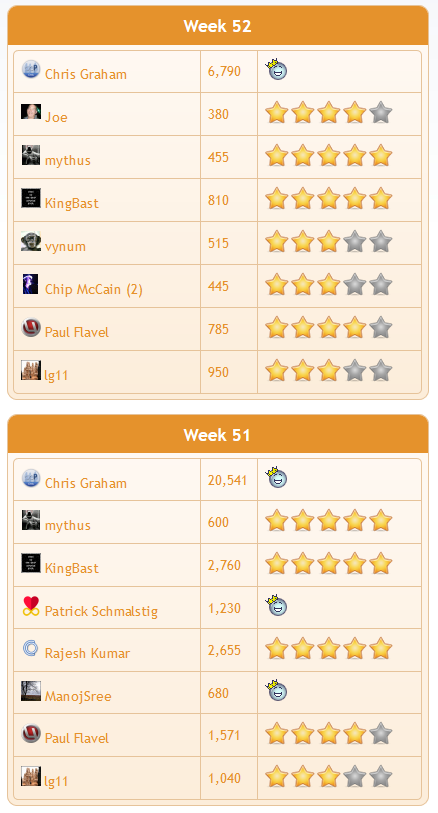Visit mythus's profile in Week 51

pos(67,526)
